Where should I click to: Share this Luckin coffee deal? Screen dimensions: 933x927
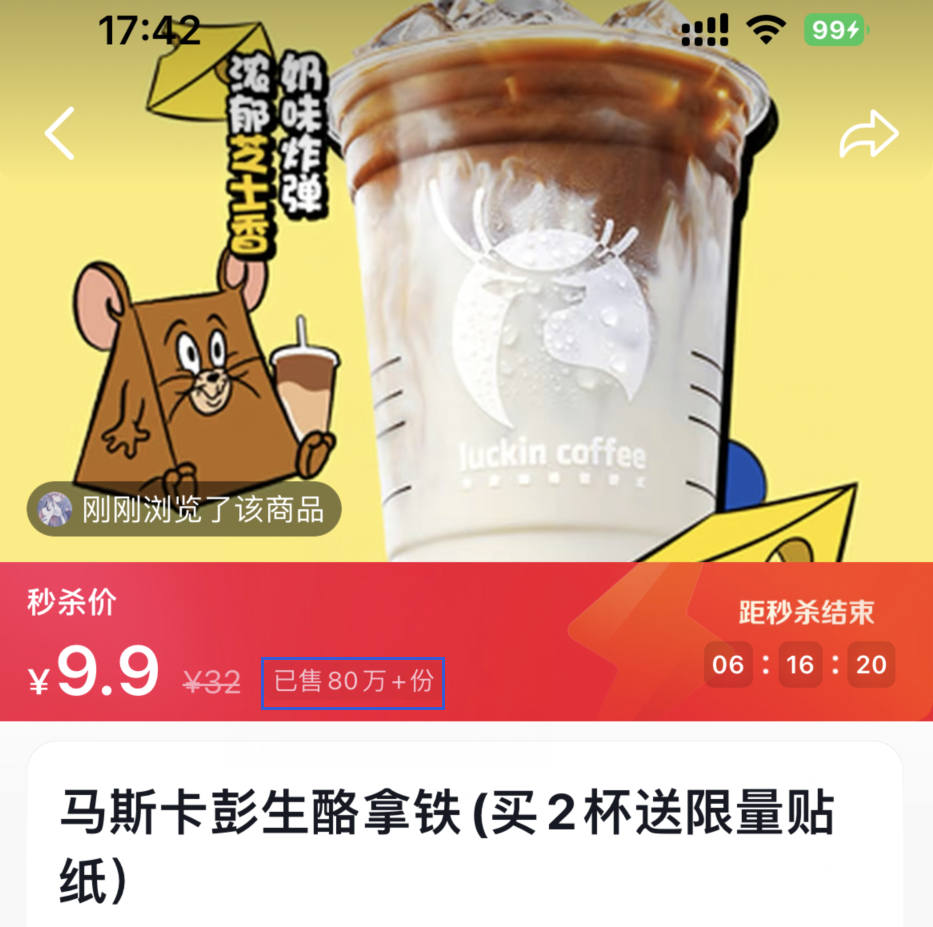tap(868, 135)
